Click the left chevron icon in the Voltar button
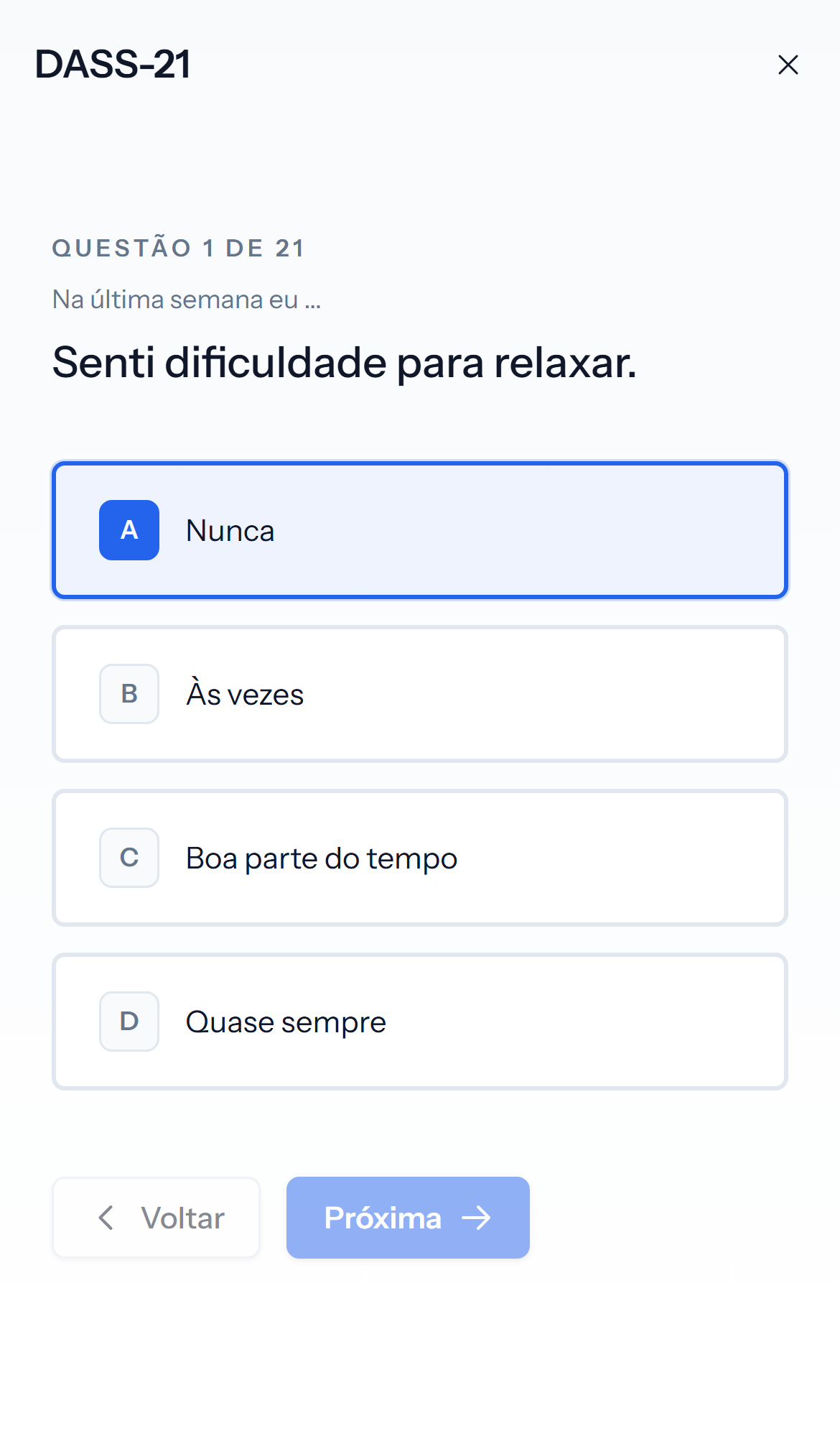840x1431 pixels. point(106,1218)
